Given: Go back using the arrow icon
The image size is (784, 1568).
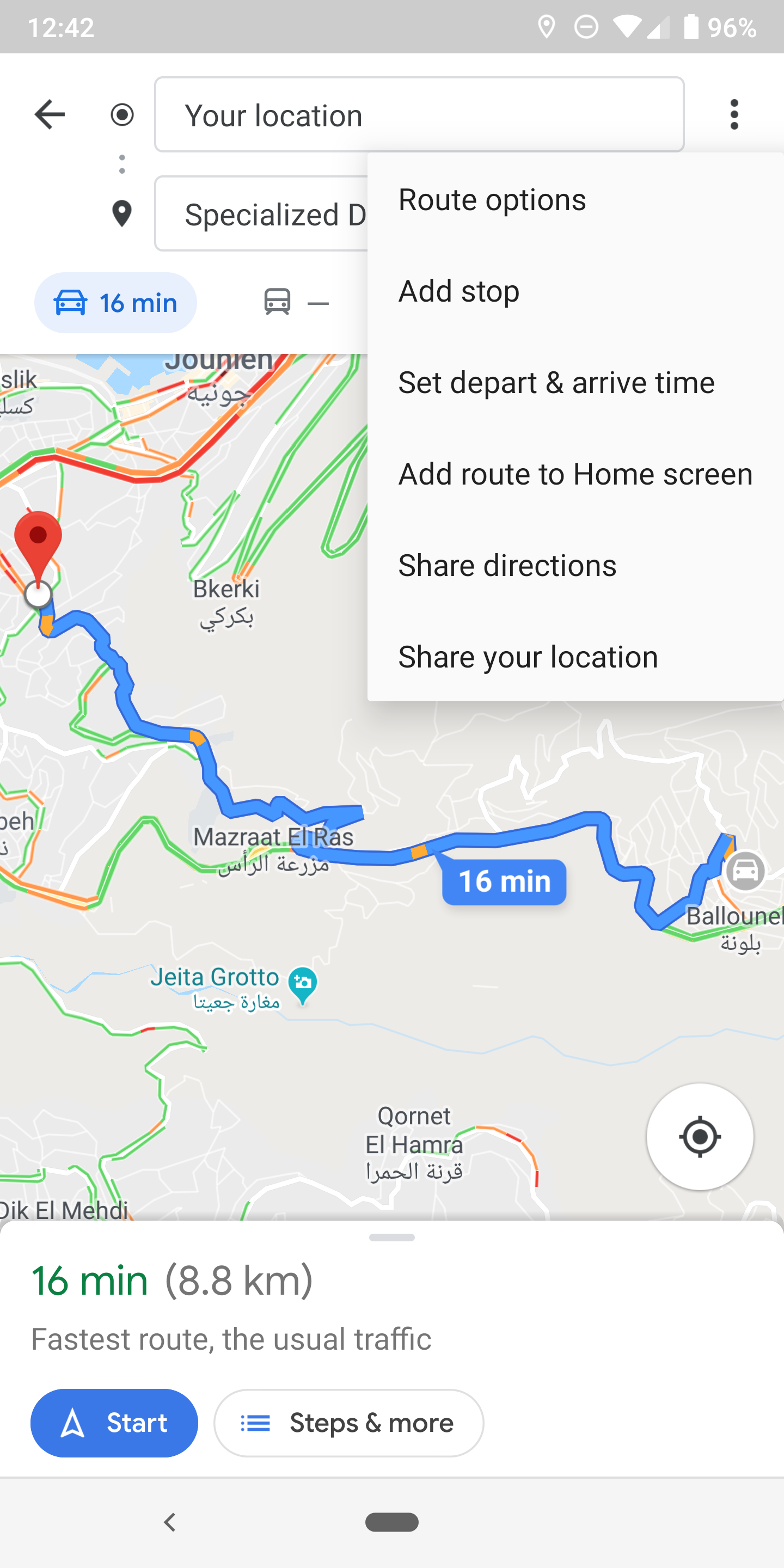Looking at the screenshot, I should pyautogui.click(x=50, y=114).
